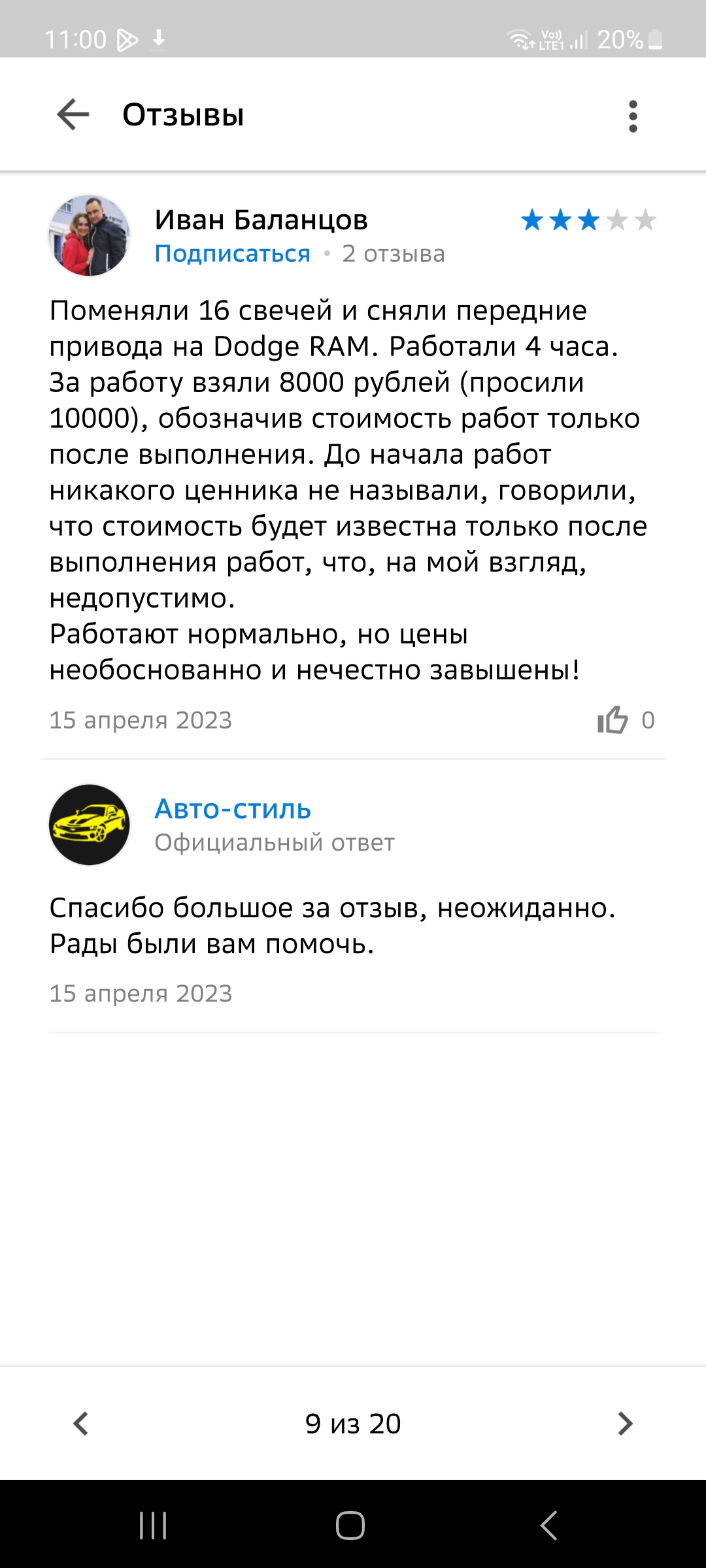Open the three-dot overflow menu
Image resolution: width=706 pixels, height=1568 pixels.
tap(632, 116)
